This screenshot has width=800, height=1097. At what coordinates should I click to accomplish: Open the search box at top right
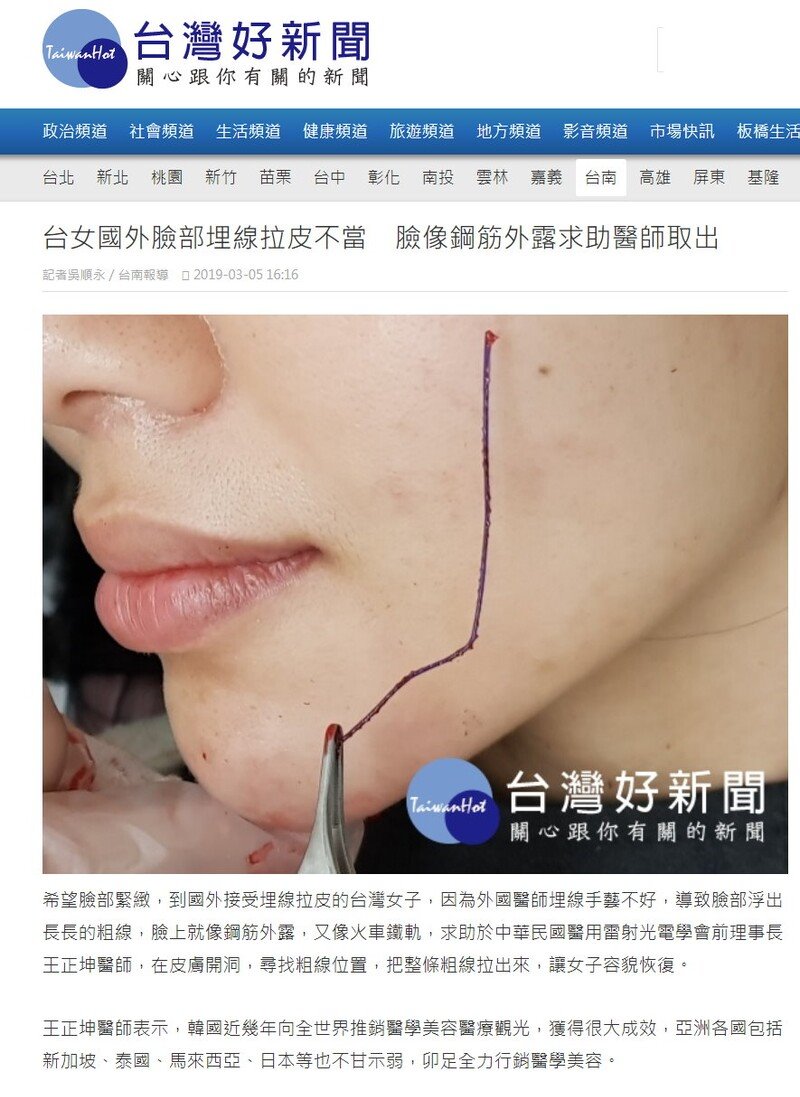pos(728,49)
